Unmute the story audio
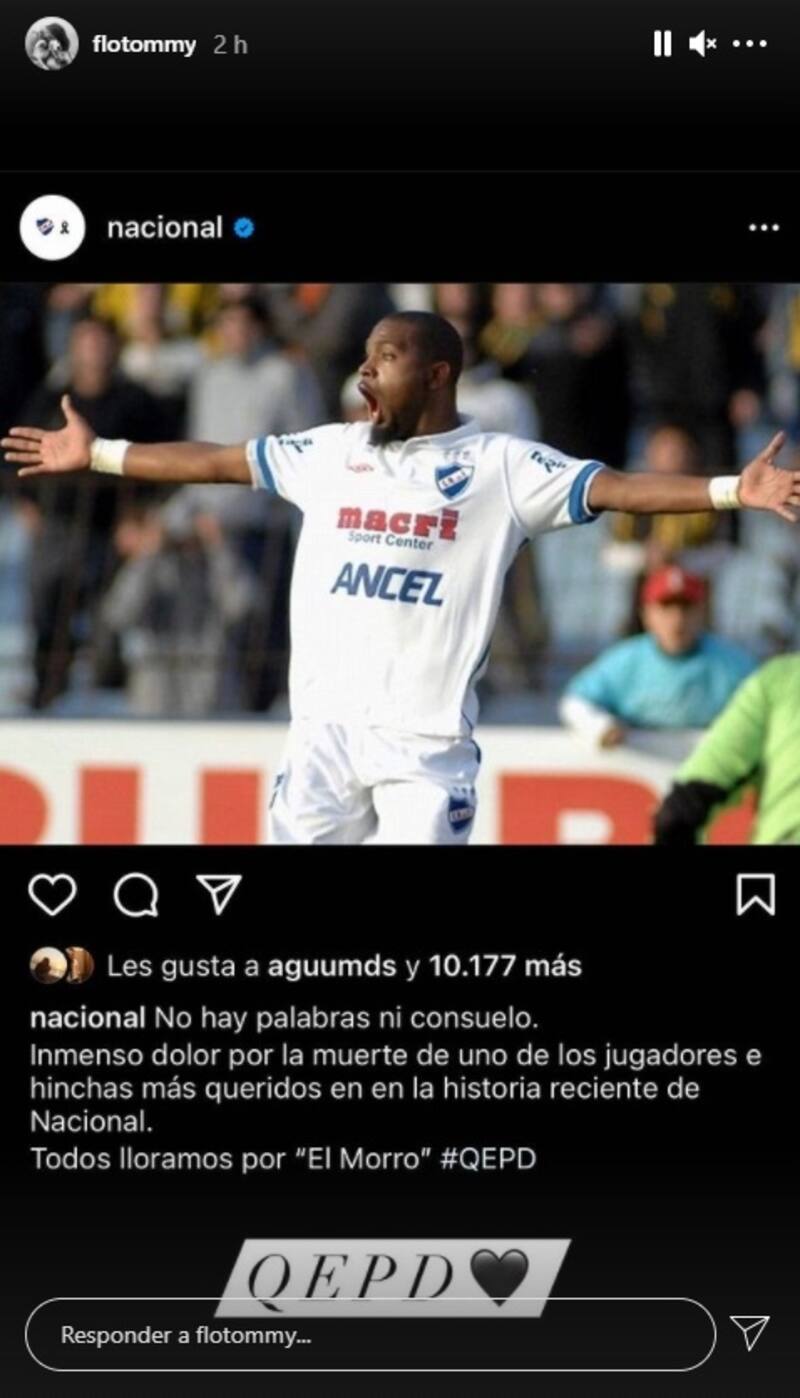The width and height of the screenshot is (800, 1398). point(703,44)
